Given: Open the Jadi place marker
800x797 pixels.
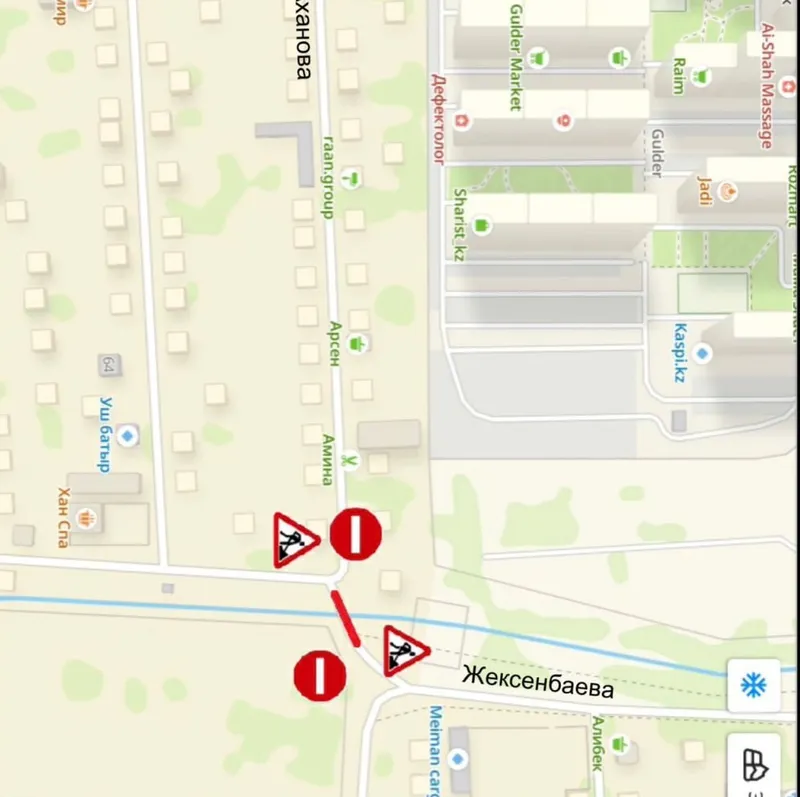Looking at the screenshot, I should (x=729, y=190).
